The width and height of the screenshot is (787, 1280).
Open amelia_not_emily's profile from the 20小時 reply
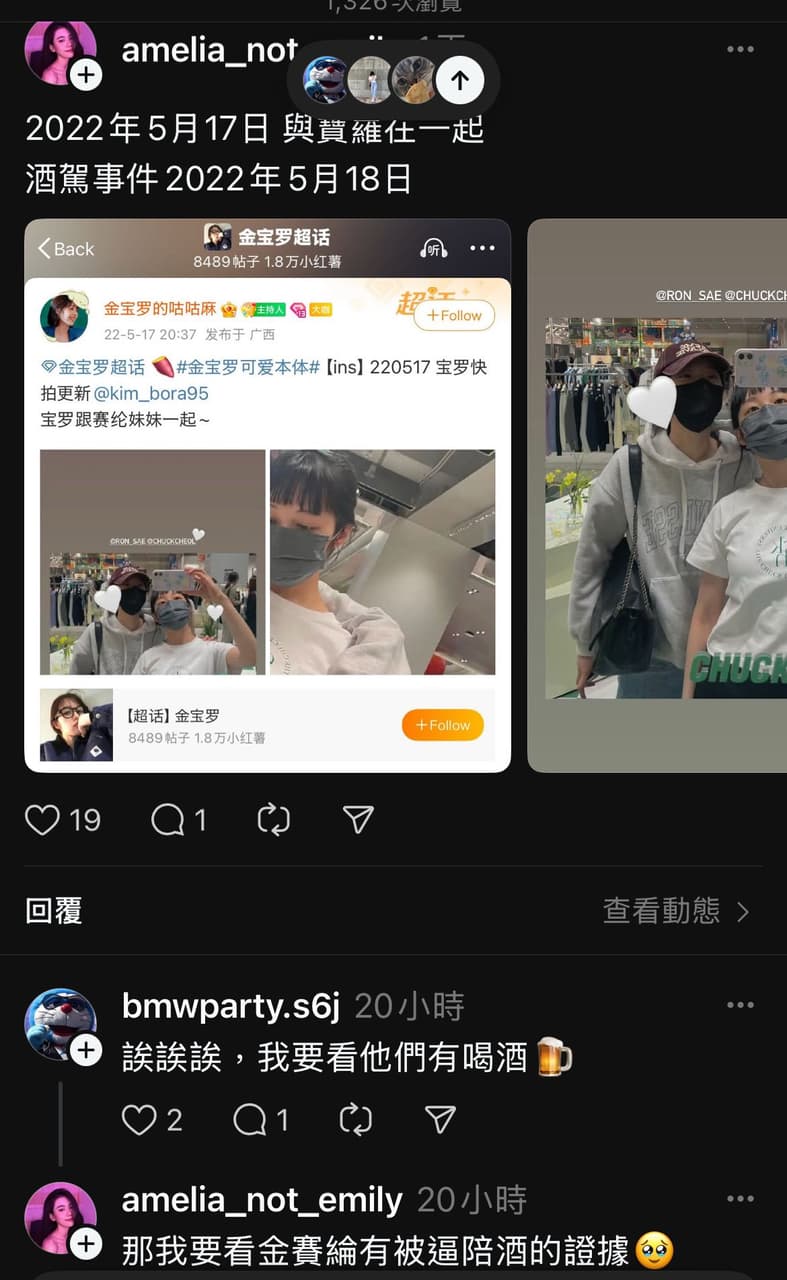(262, 1199)
